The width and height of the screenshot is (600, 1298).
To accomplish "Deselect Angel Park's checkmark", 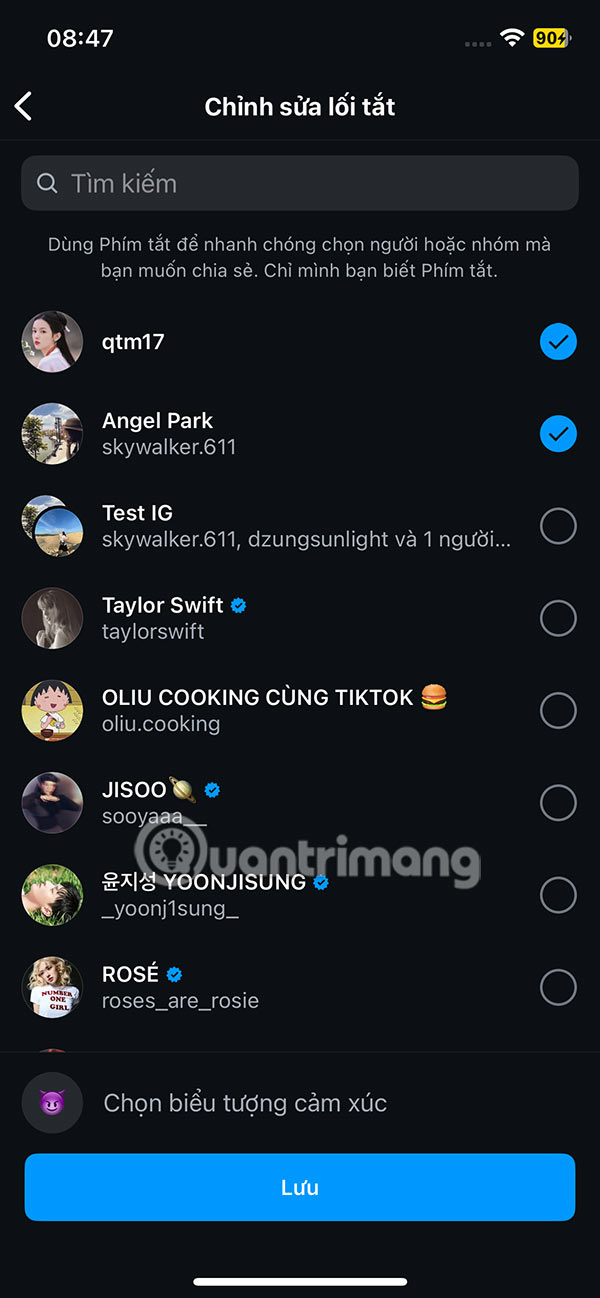I will point(558,434).
